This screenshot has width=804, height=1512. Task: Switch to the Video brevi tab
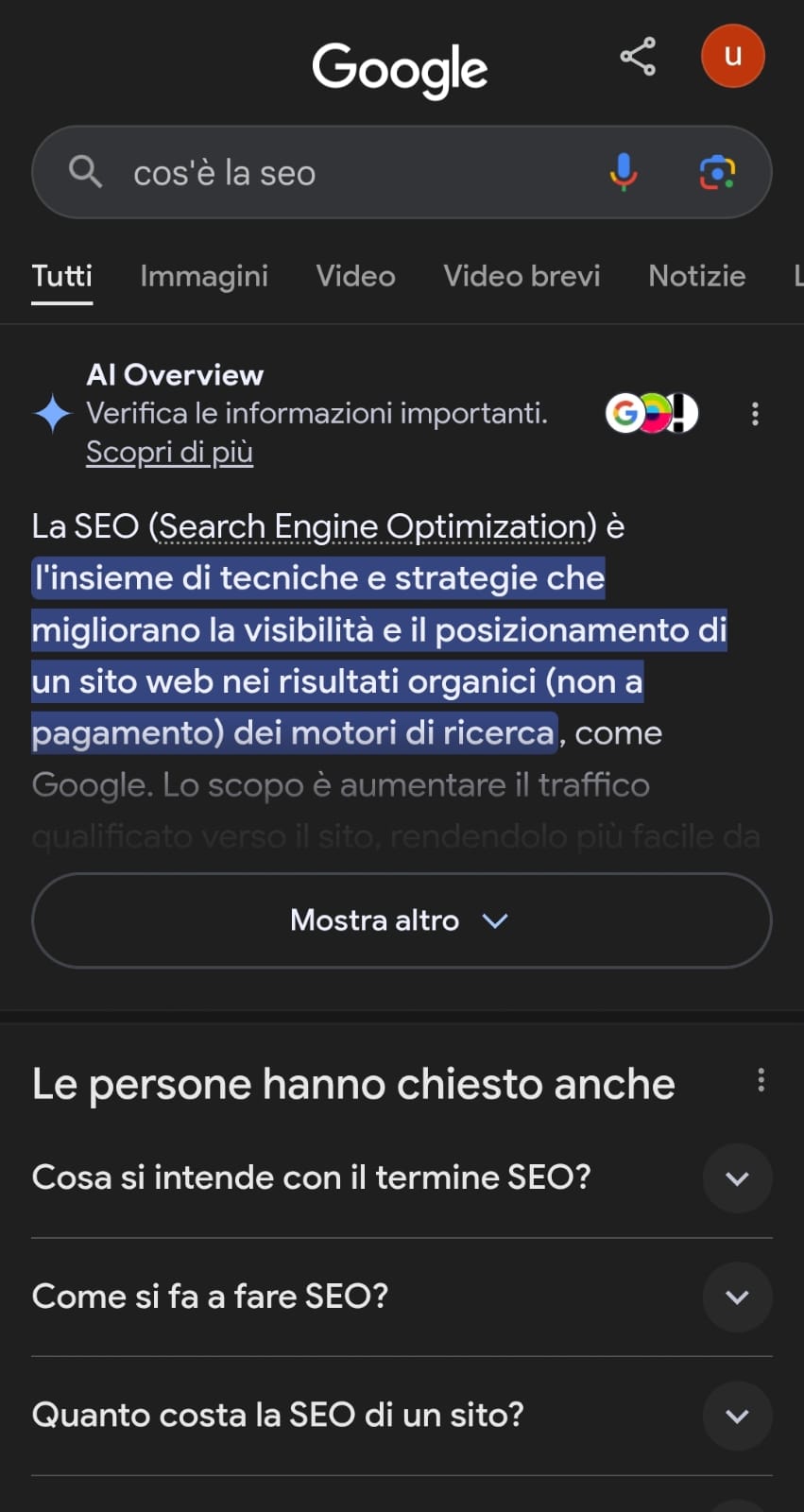coord(522,276)
